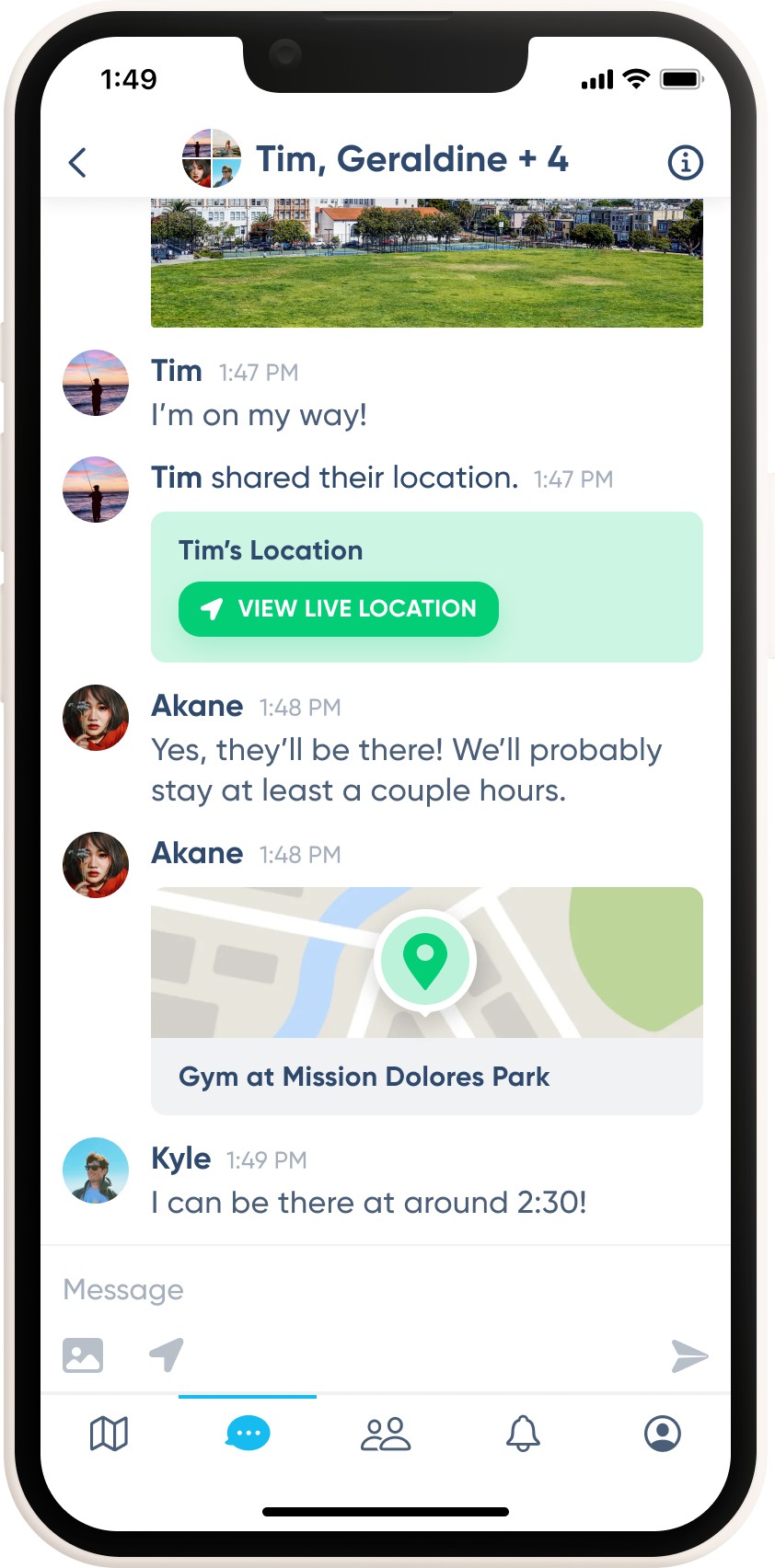Viewport: 775px width, 1568px height.
Task: Switch to the Chats tab
Action: coord(248,1434)
